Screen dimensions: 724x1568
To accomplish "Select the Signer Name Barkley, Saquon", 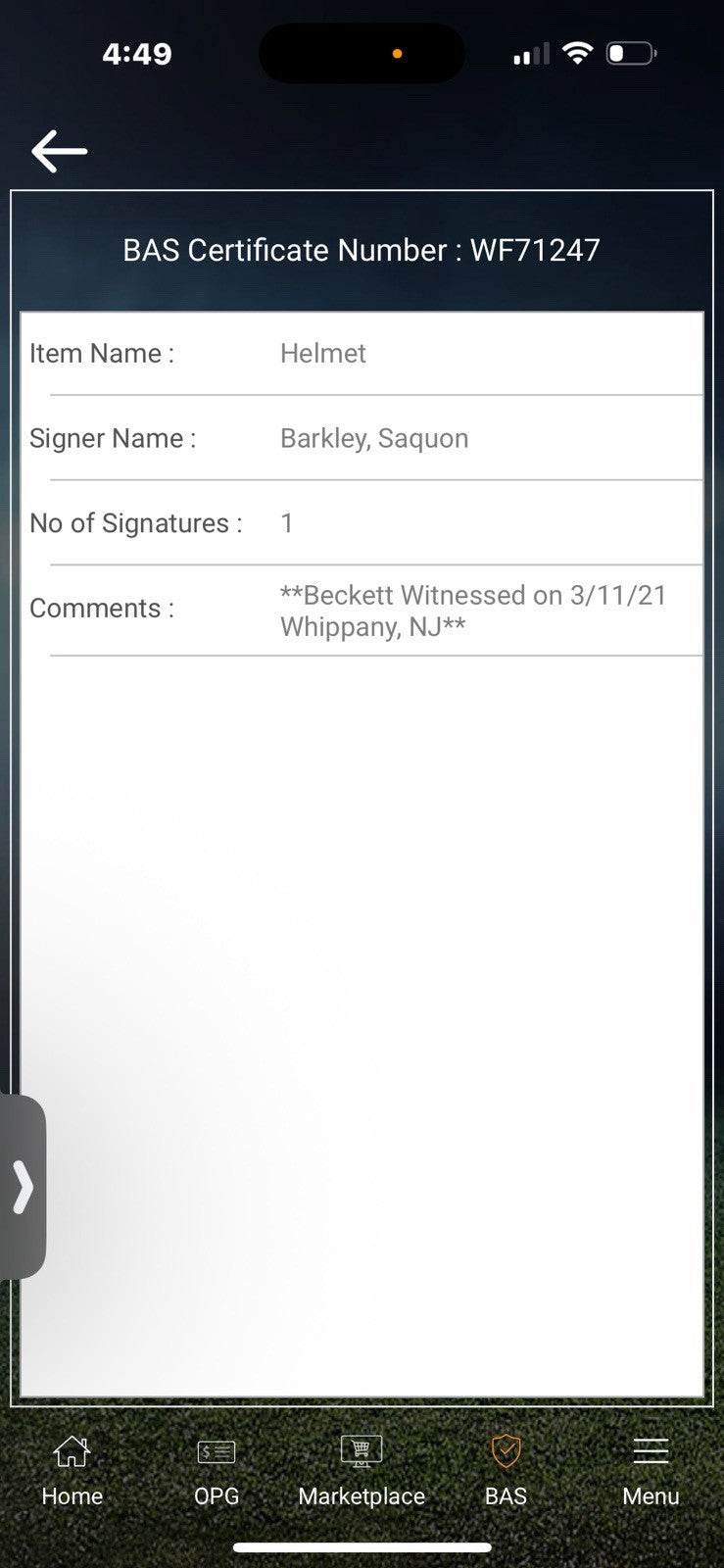I will [x=374, y=438].
